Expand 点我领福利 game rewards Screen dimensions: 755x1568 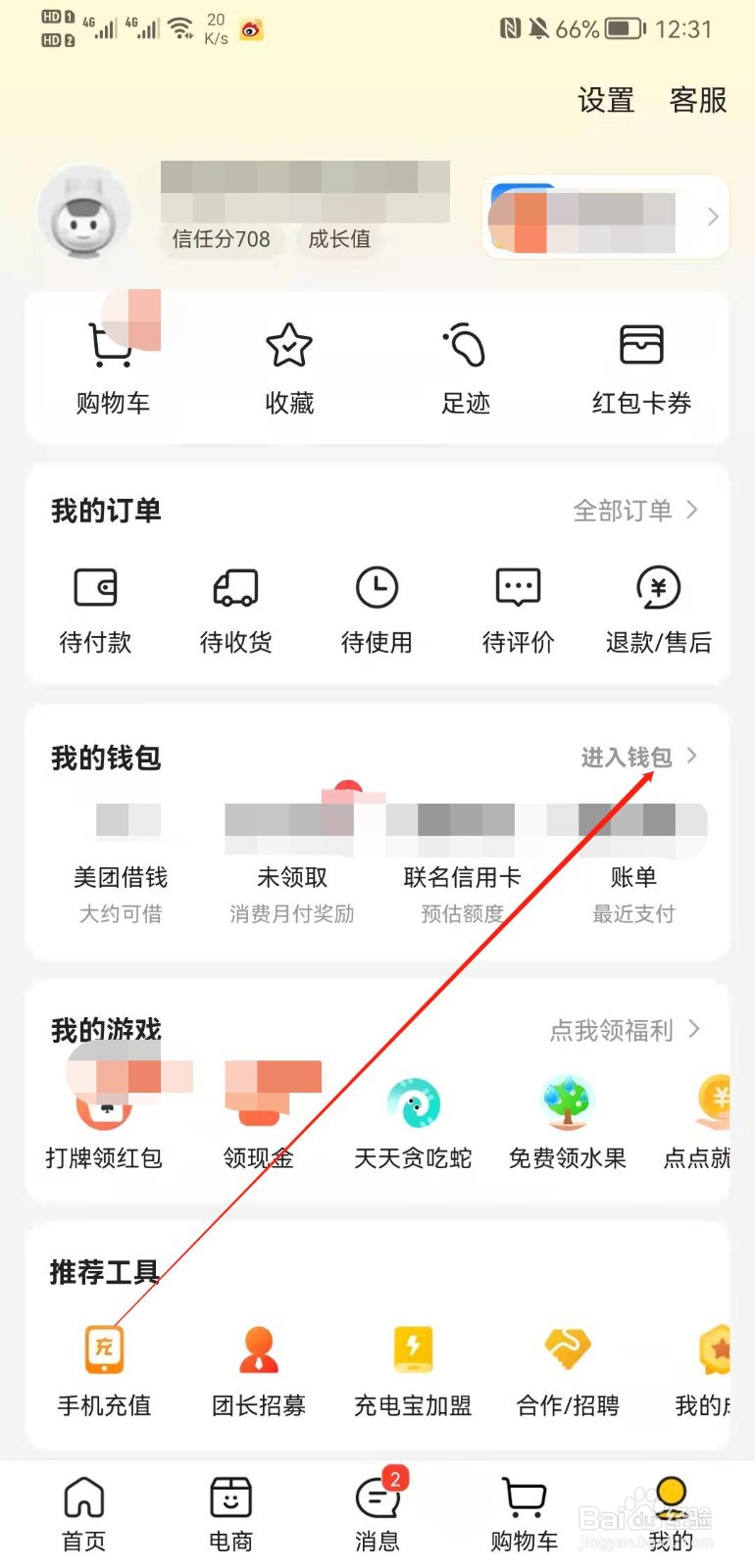[623, 1030]
